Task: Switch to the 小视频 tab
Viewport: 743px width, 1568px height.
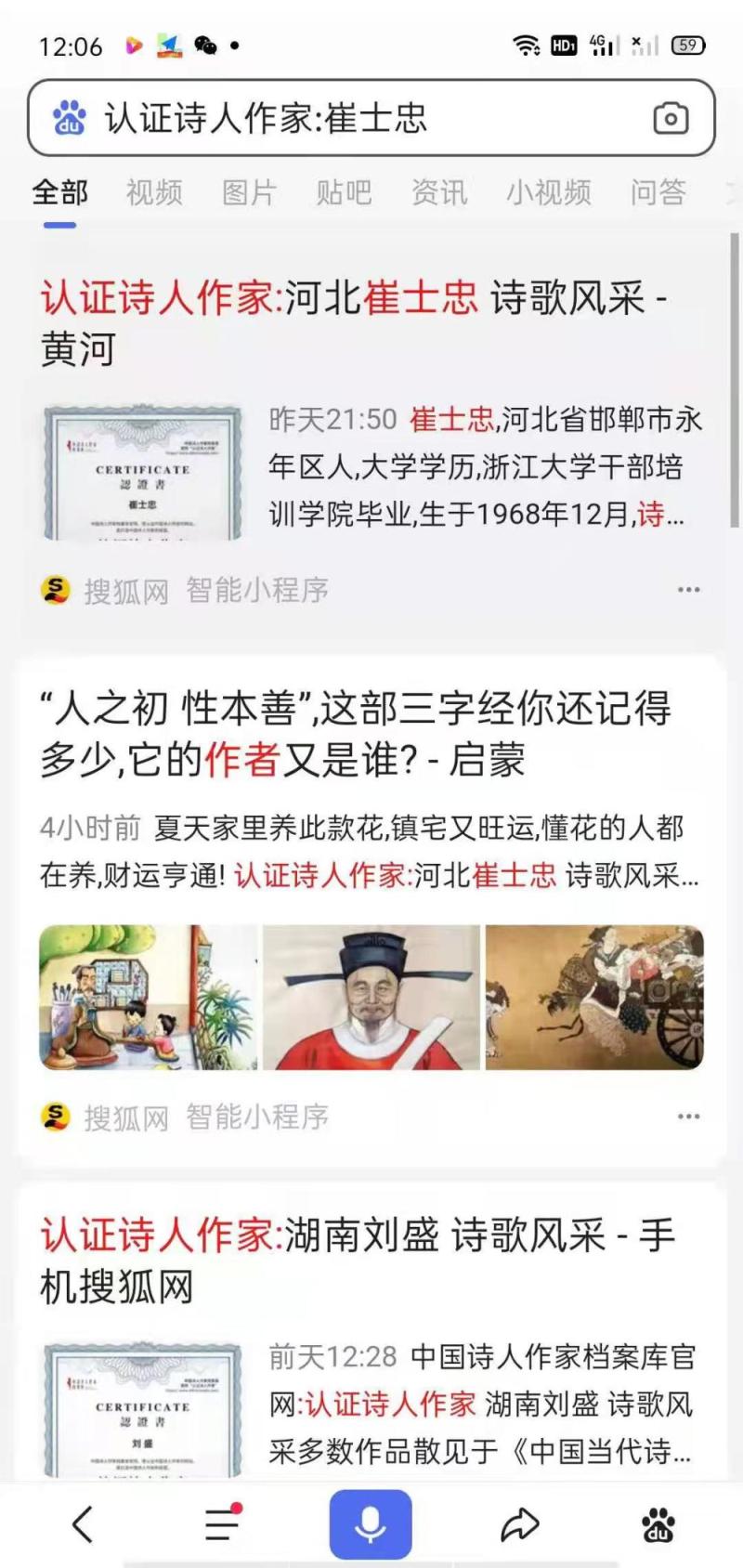Action: click(x=548, y=192)
